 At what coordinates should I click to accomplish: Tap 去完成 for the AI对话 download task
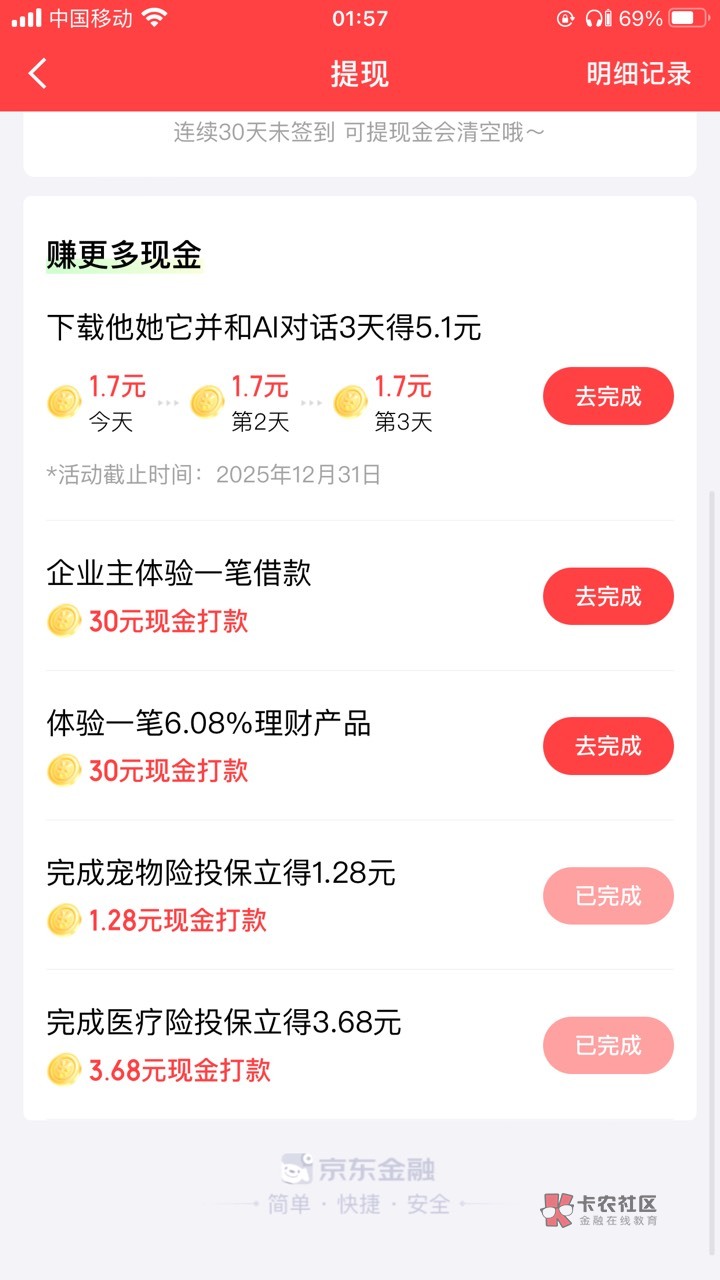(608, 396)
